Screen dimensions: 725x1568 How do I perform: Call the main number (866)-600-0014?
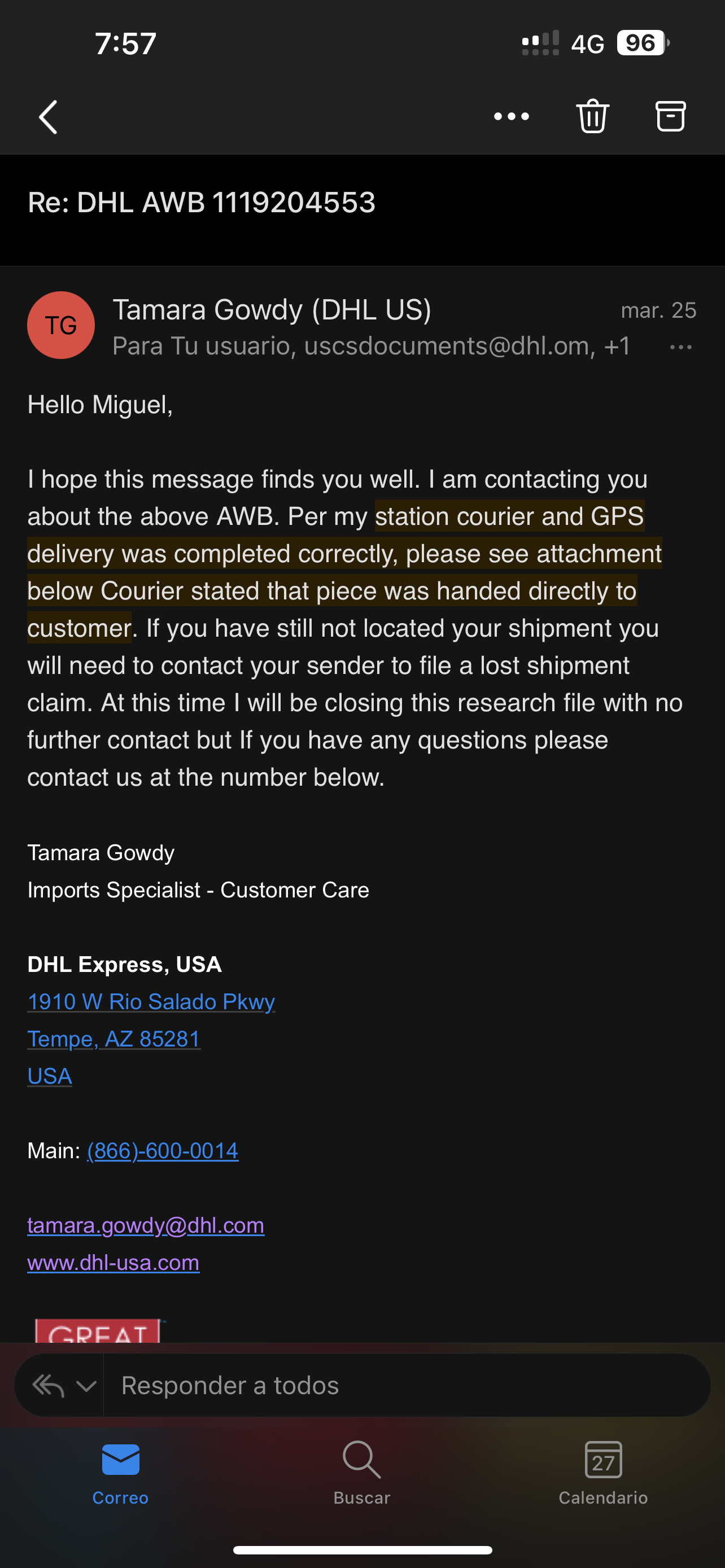click(x=163, y=1150)
